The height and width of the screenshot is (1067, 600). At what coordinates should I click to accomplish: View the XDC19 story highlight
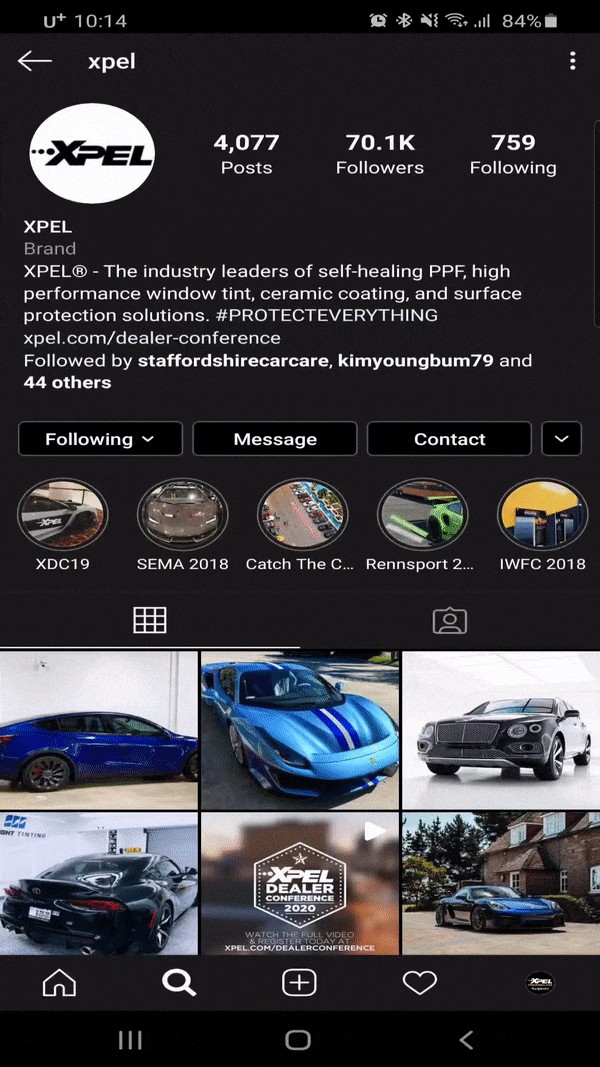[63, 516]
